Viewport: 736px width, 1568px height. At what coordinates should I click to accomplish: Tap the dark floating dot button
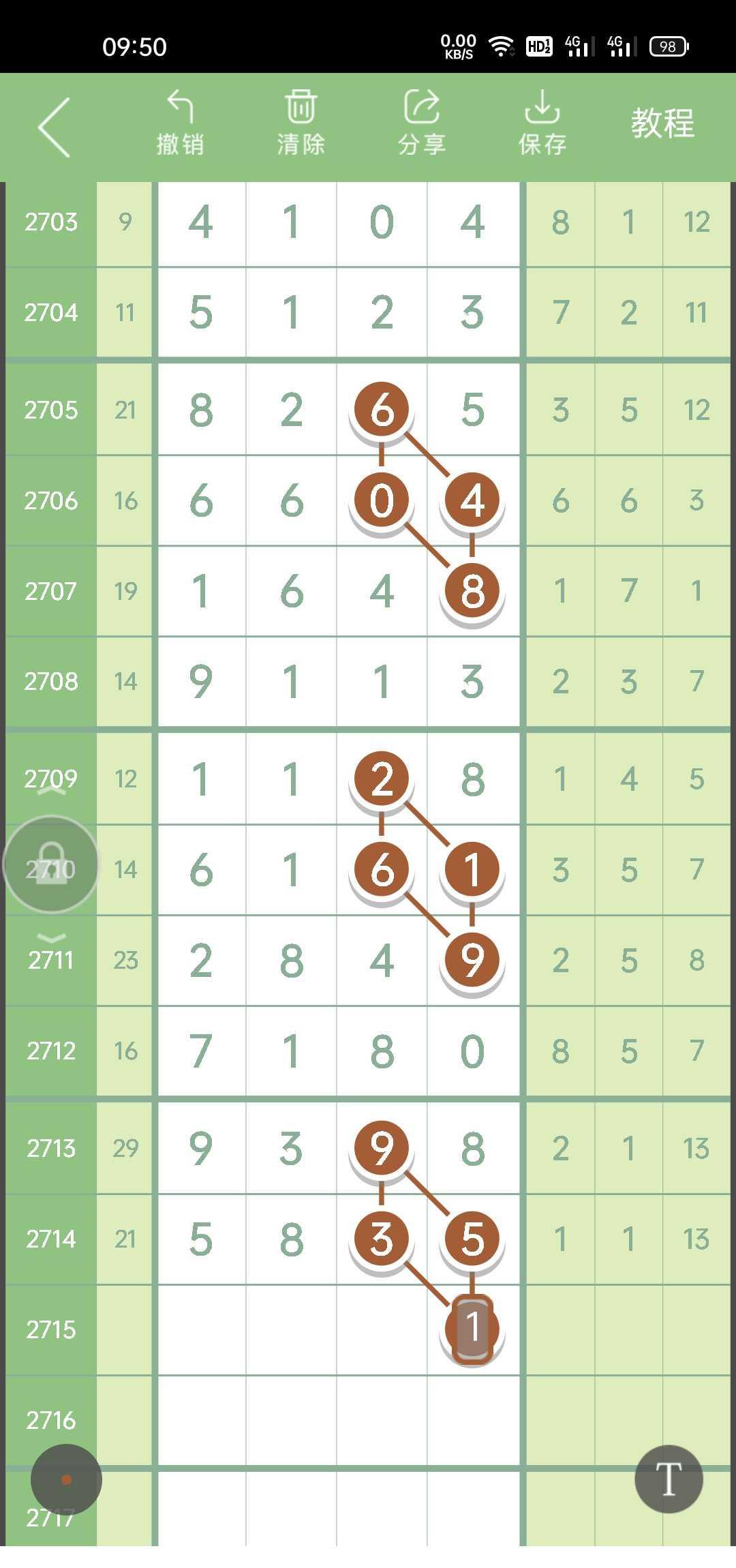coord(66,1479)
